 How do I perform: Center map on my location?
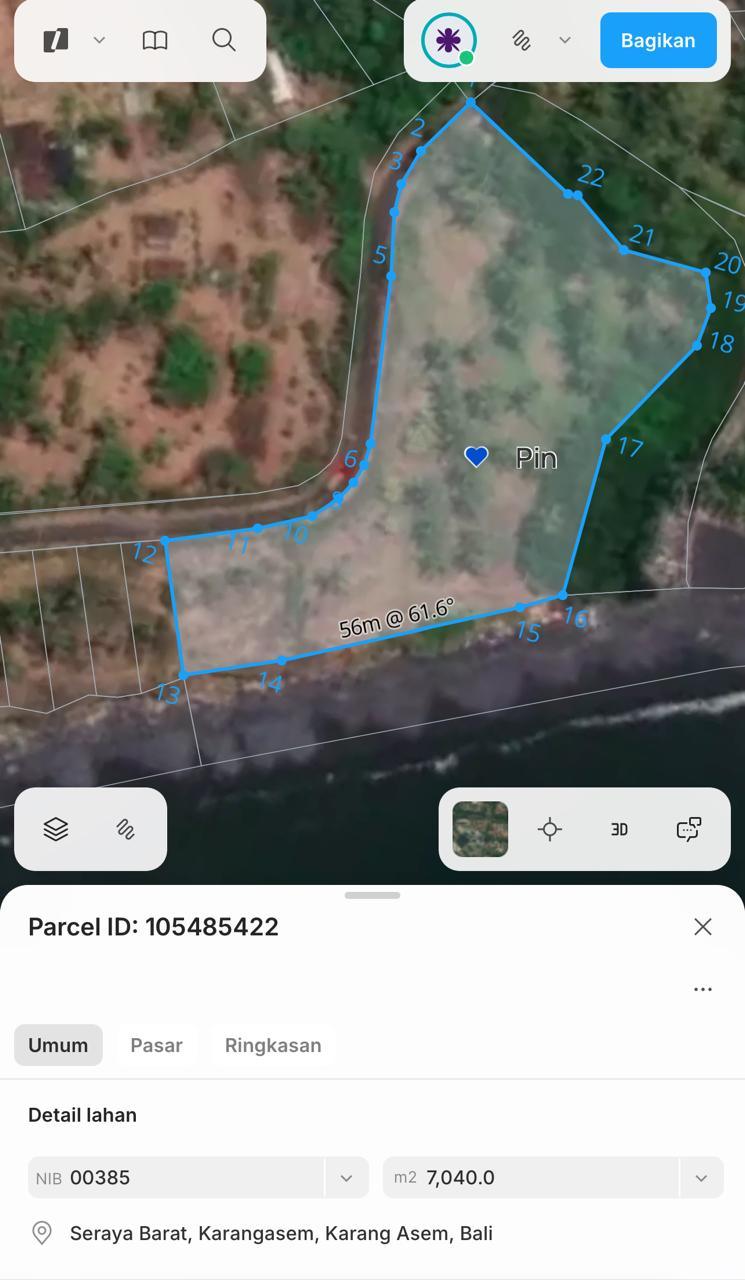[550, 829]
